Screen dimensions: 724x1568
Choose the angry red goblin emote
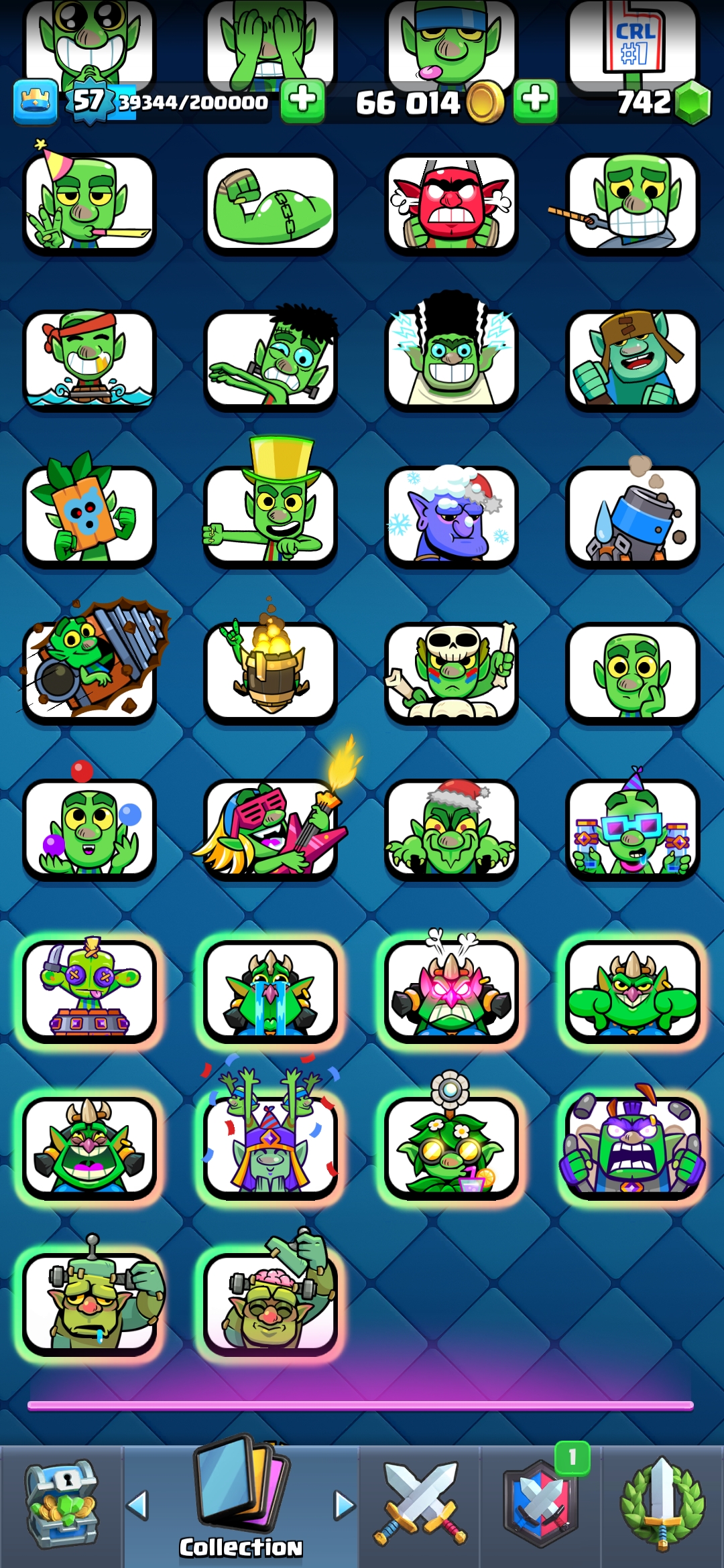(451, 203)
